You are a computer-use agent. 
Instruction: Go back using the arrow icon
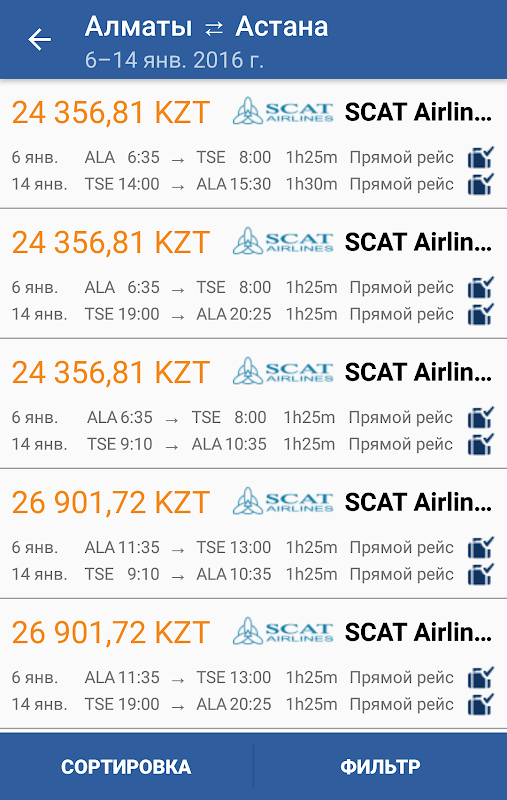(x=39, y=40)
